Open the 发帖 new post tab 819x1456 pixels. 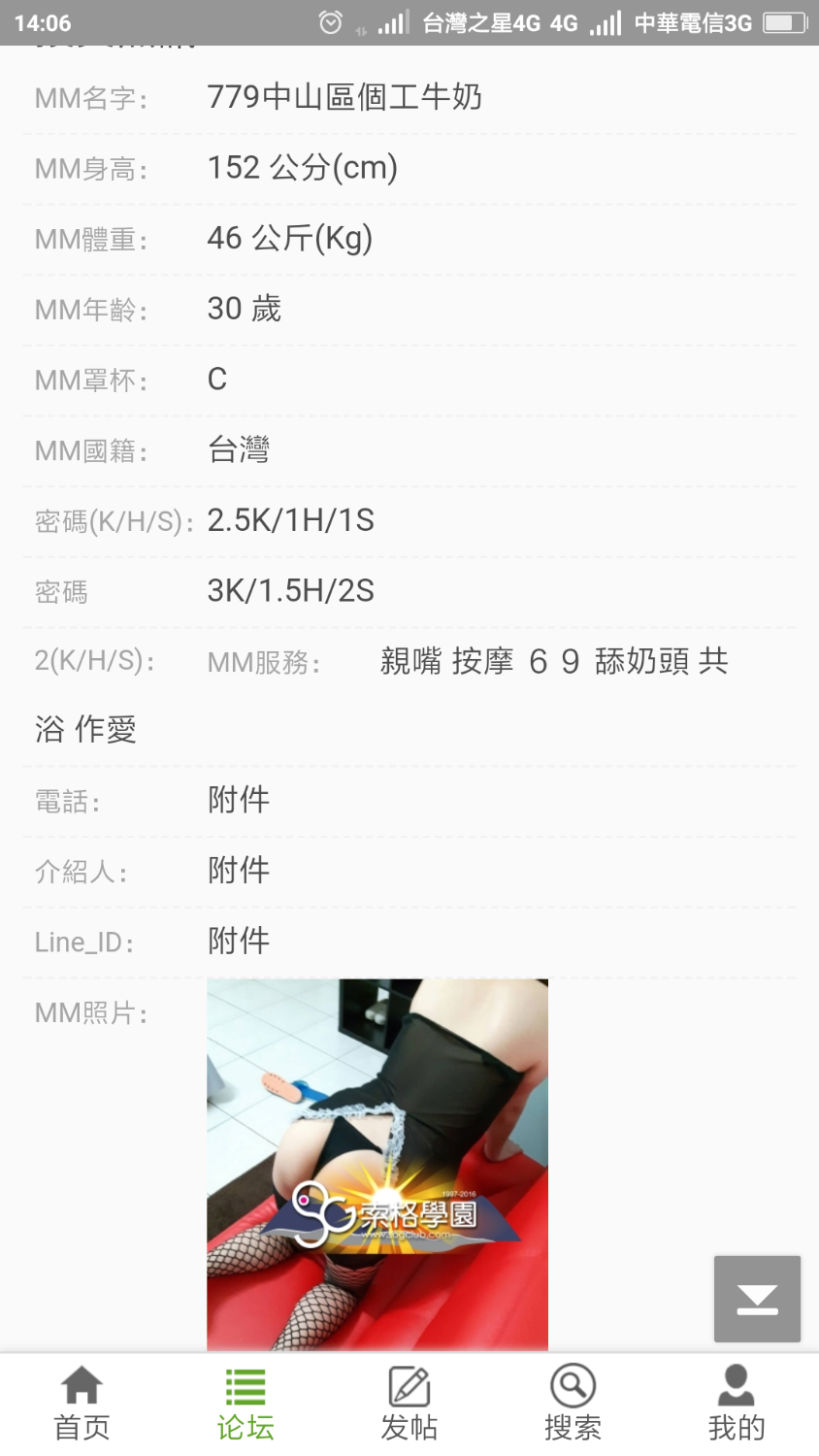click(x=409, y=1404)
